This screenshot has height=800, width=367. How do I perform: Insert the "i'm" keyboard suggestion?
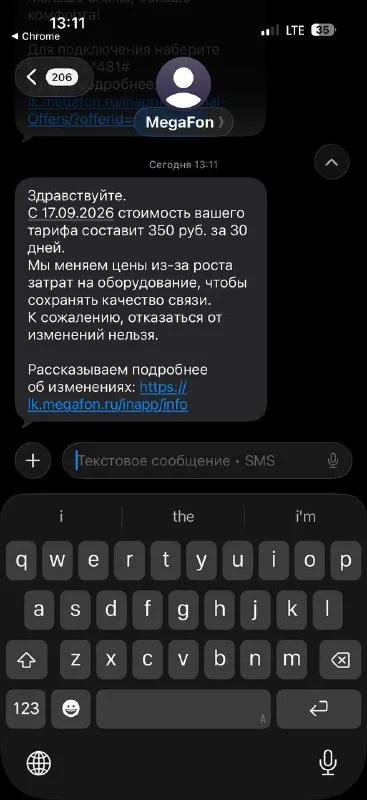coord(305,516)
